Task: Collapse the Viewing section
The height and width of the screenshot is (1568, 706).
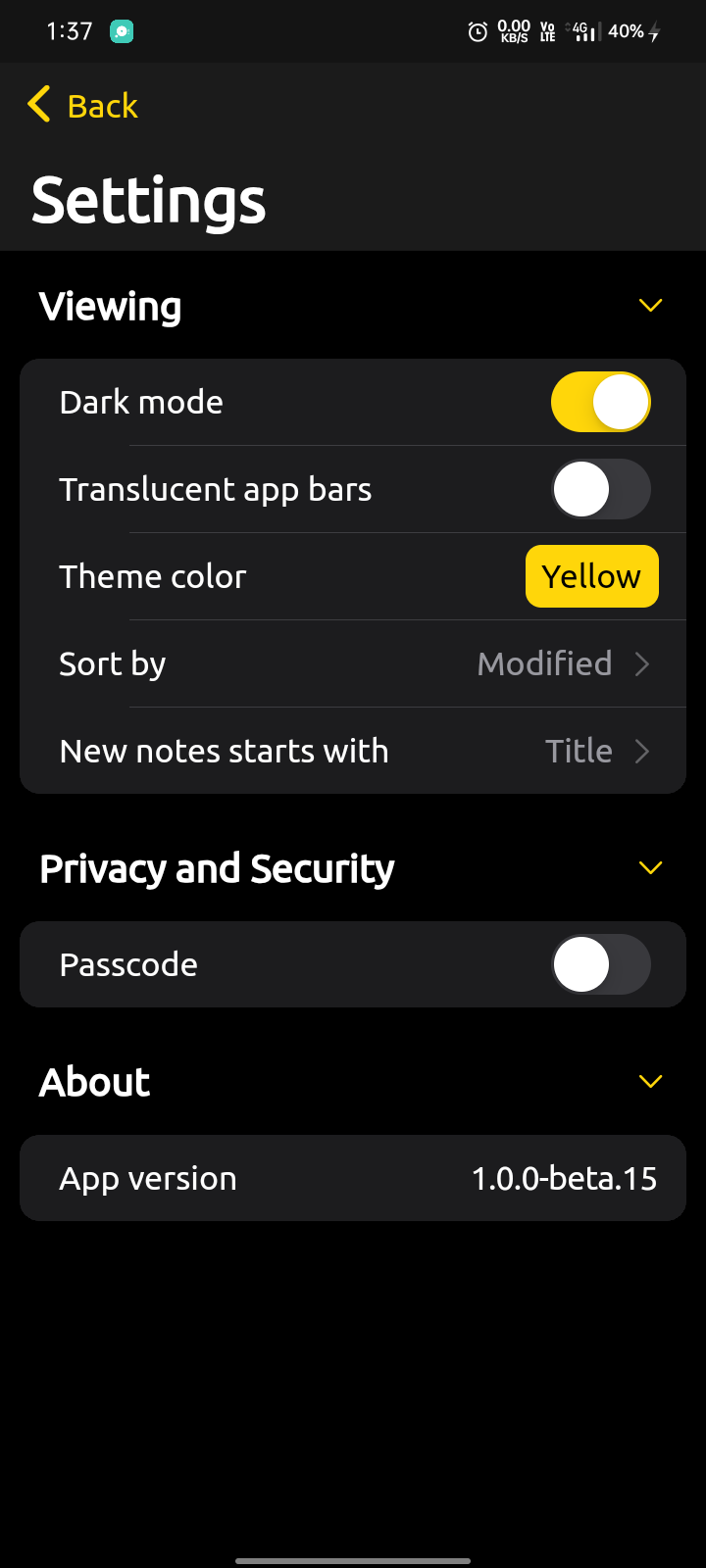Action: [650, 305]
